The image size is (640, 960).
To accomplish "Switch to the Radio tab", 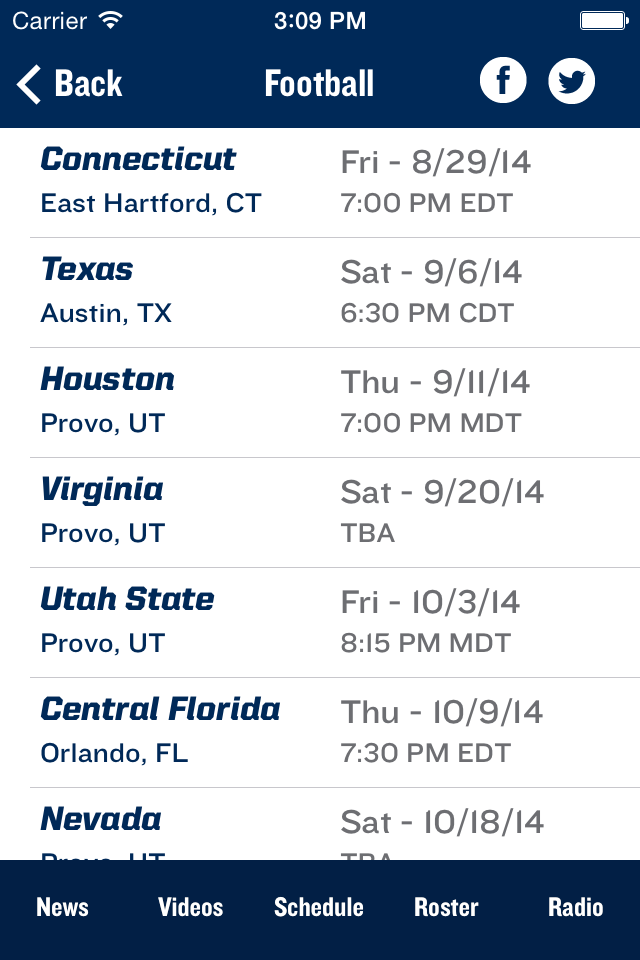I will click(576, 907).
